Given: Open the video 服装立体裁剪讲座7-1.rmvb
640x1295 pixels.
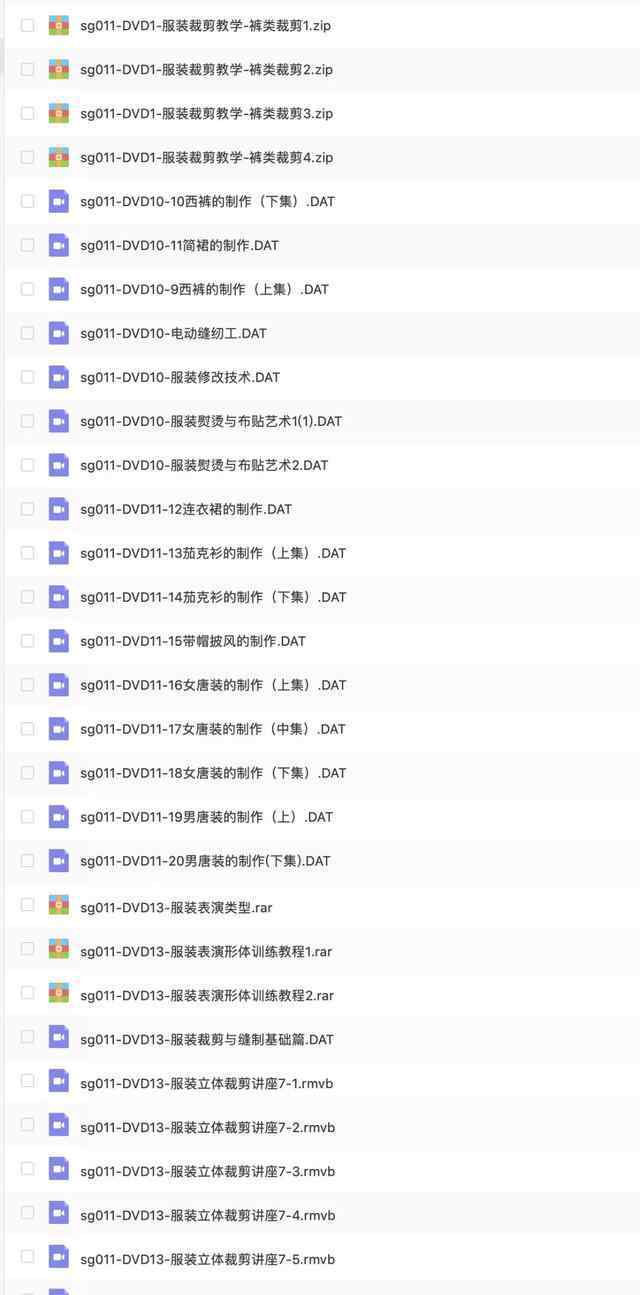Looking at the screenshot, I should pyautogui.click(x=208, y=1084).
